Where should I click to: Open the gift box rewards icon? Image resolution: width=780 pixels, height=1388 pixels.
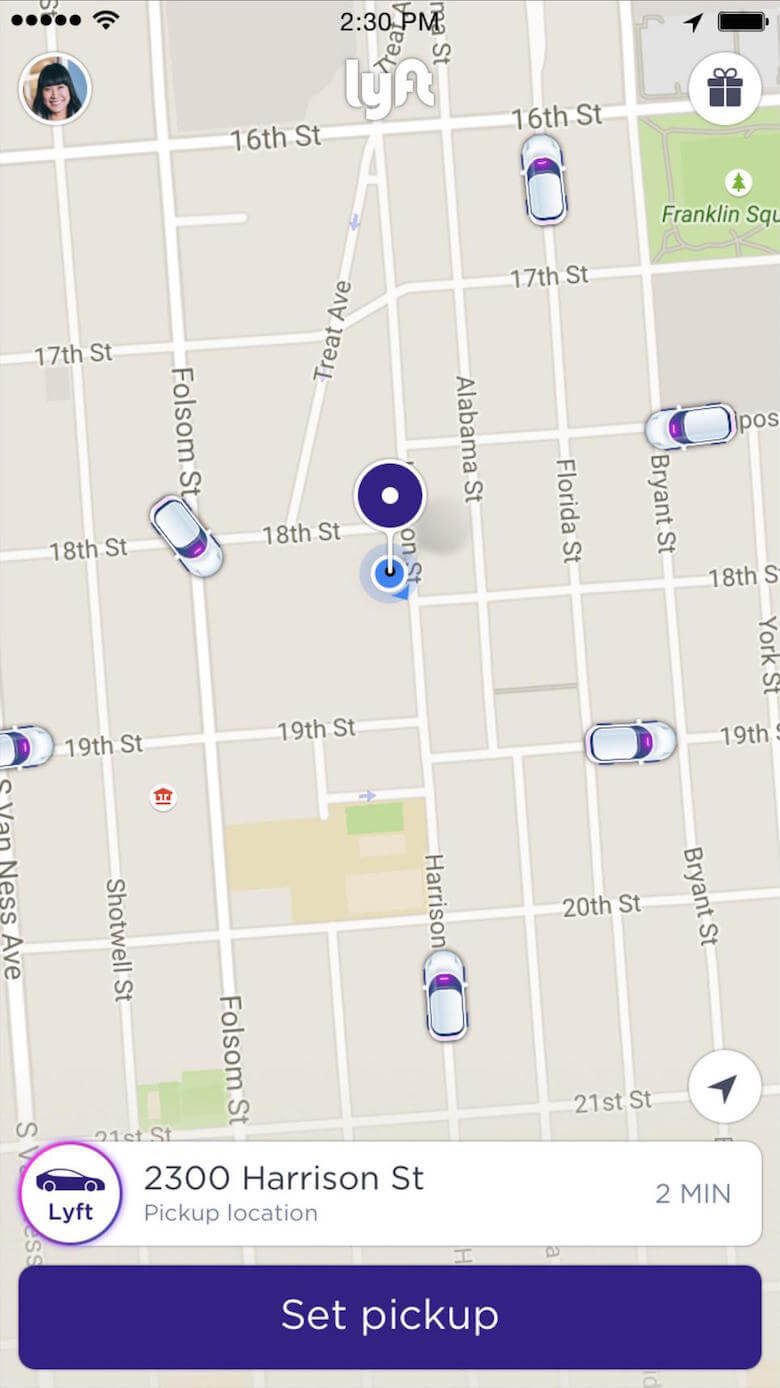[725, 88]
